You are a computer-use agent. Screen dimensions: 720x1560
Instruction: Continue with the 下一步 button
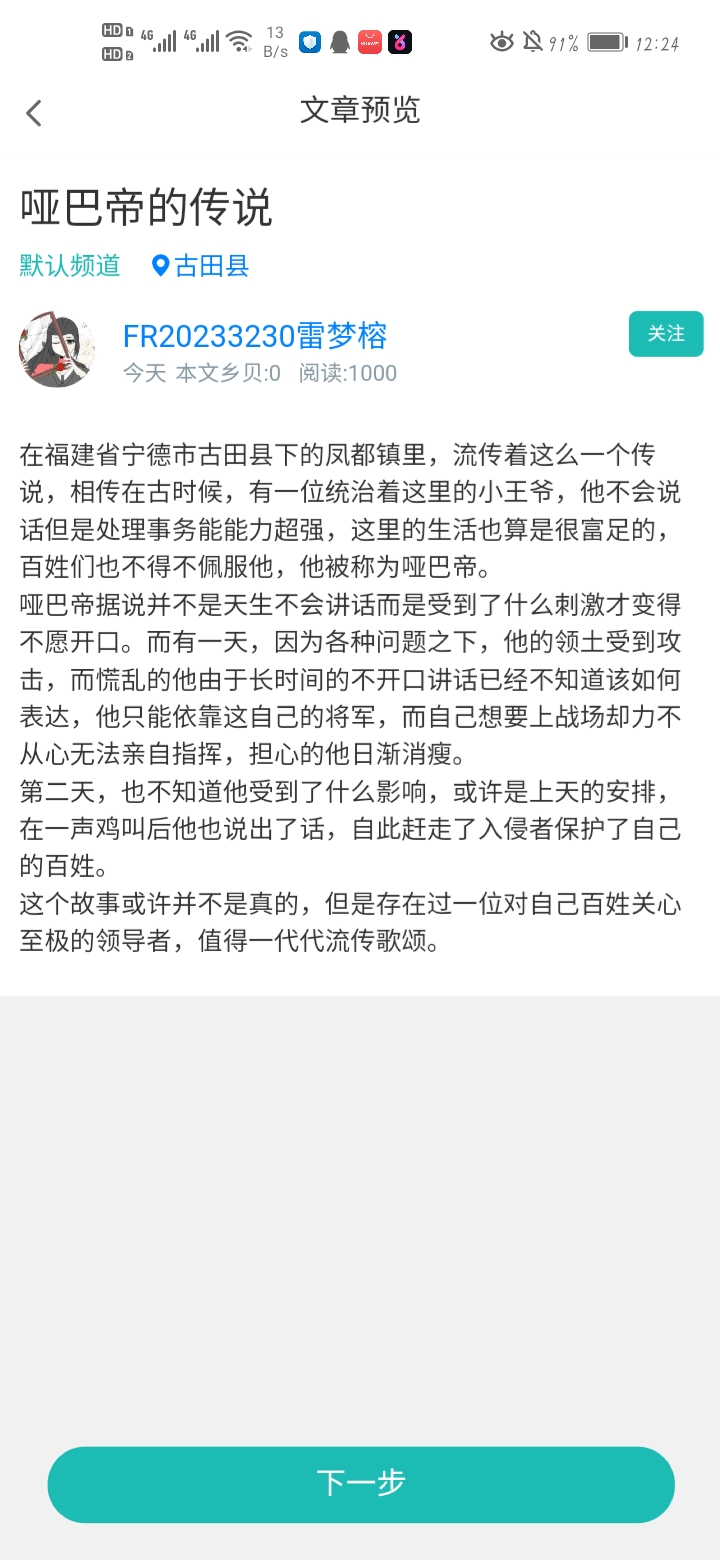(361, 1484)
